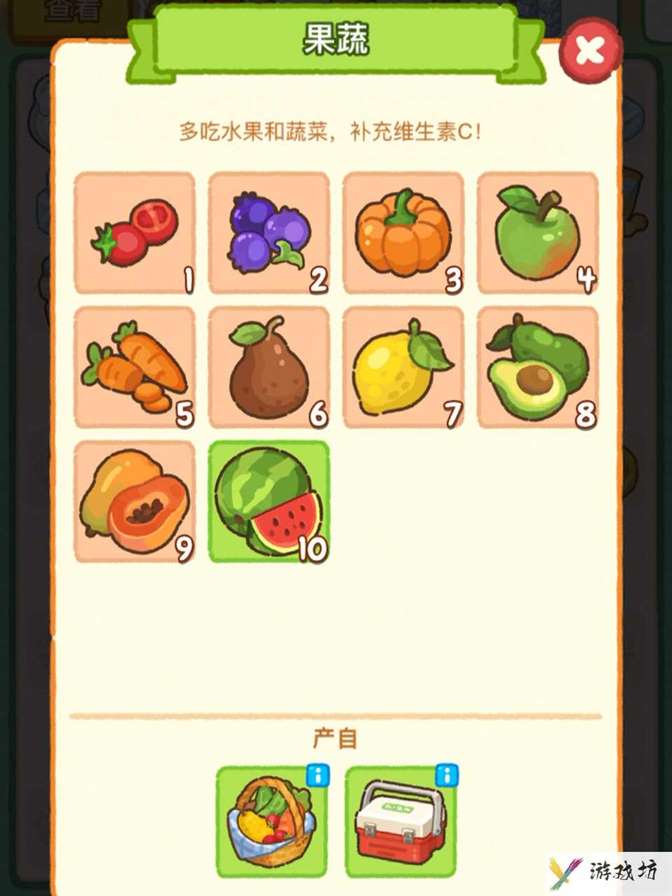Close the 果蔬 dialog
Viewport: 672px width, 896px height.
pyautogui.click(x=589, y=49)
